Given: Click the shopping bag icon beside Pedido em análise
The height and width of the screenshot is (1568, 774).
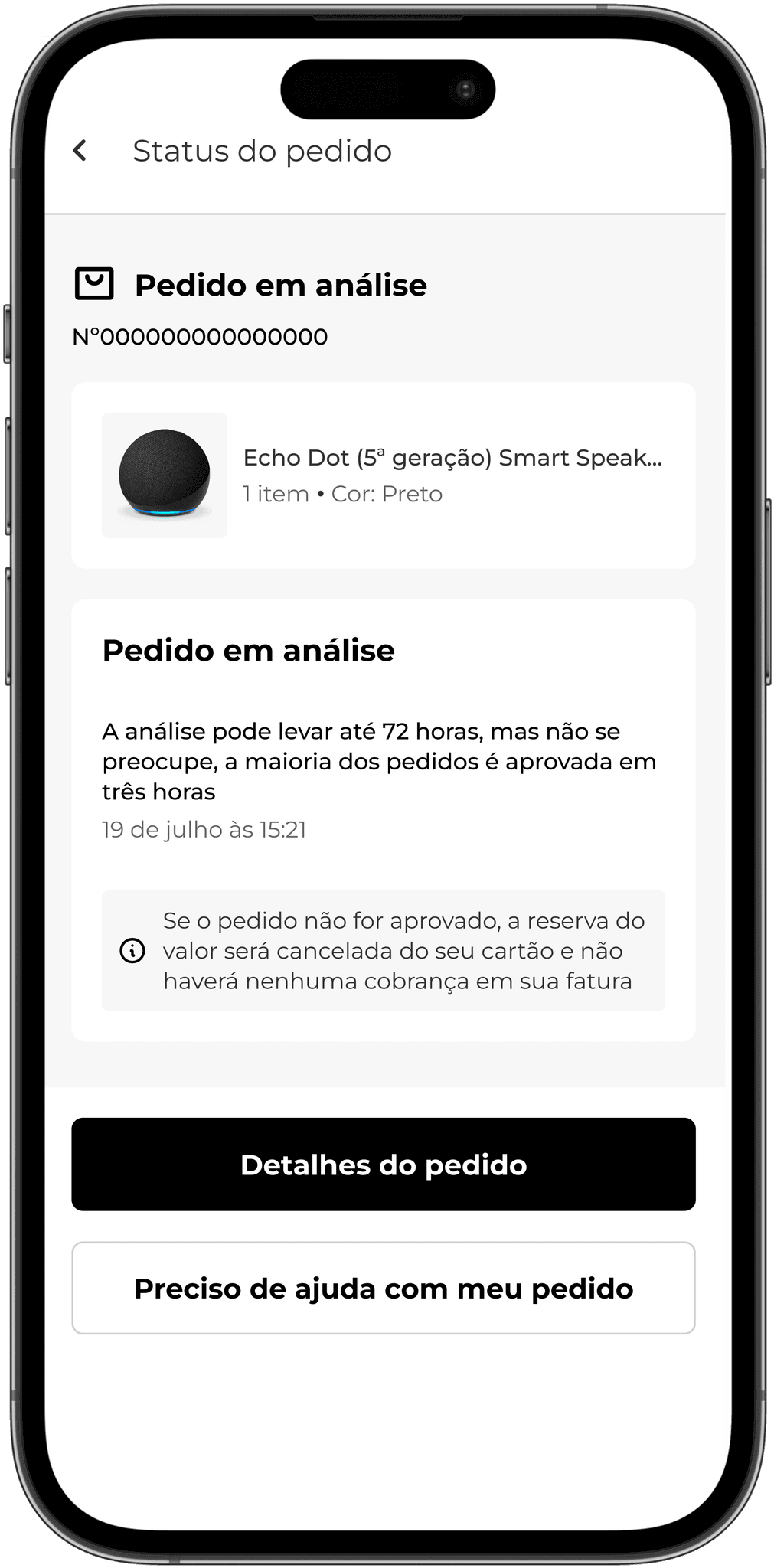Looking at the screenshot, I should 93,284.
